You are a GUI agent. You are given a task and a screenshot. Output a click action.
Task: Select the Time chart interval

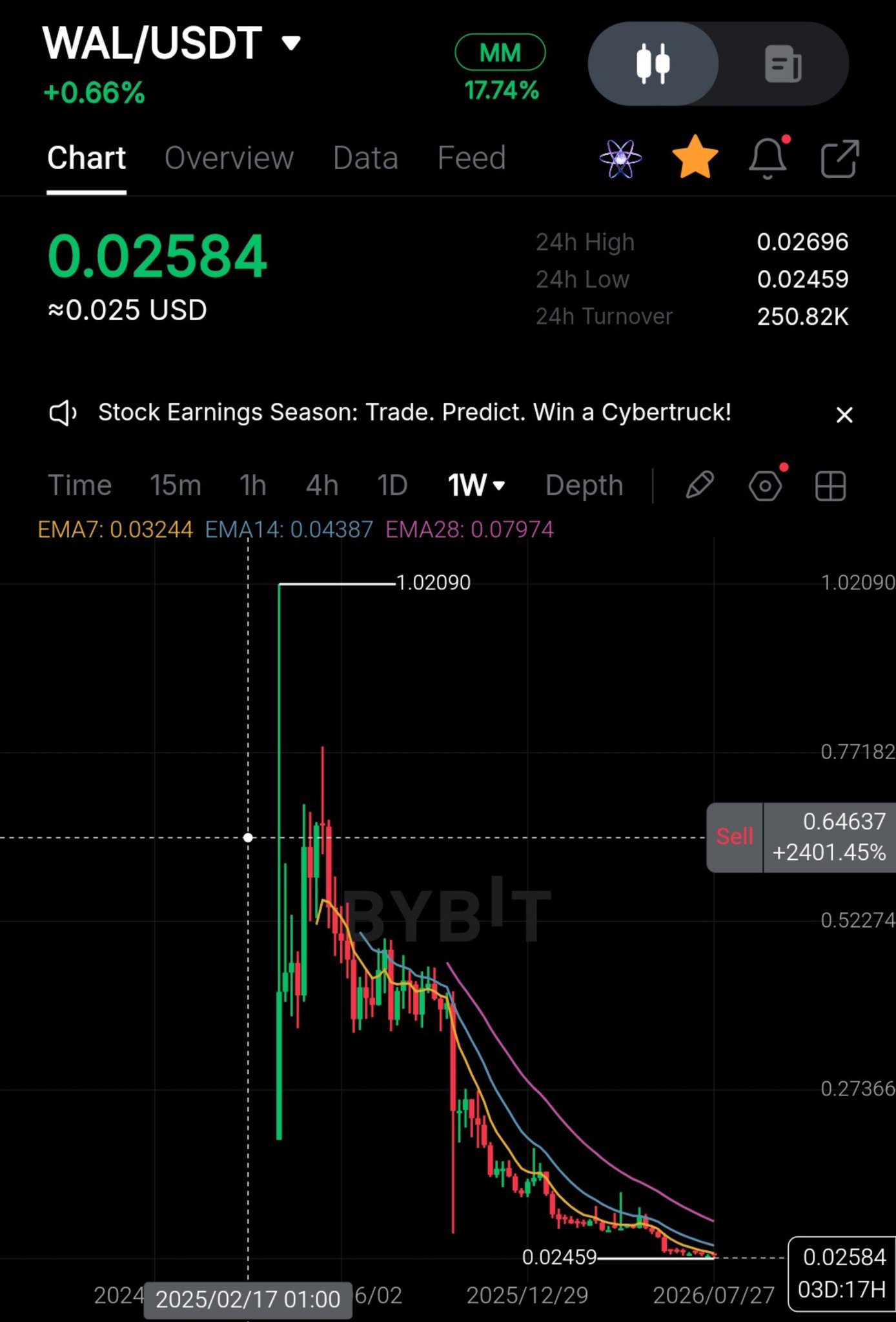click(80, 485)
